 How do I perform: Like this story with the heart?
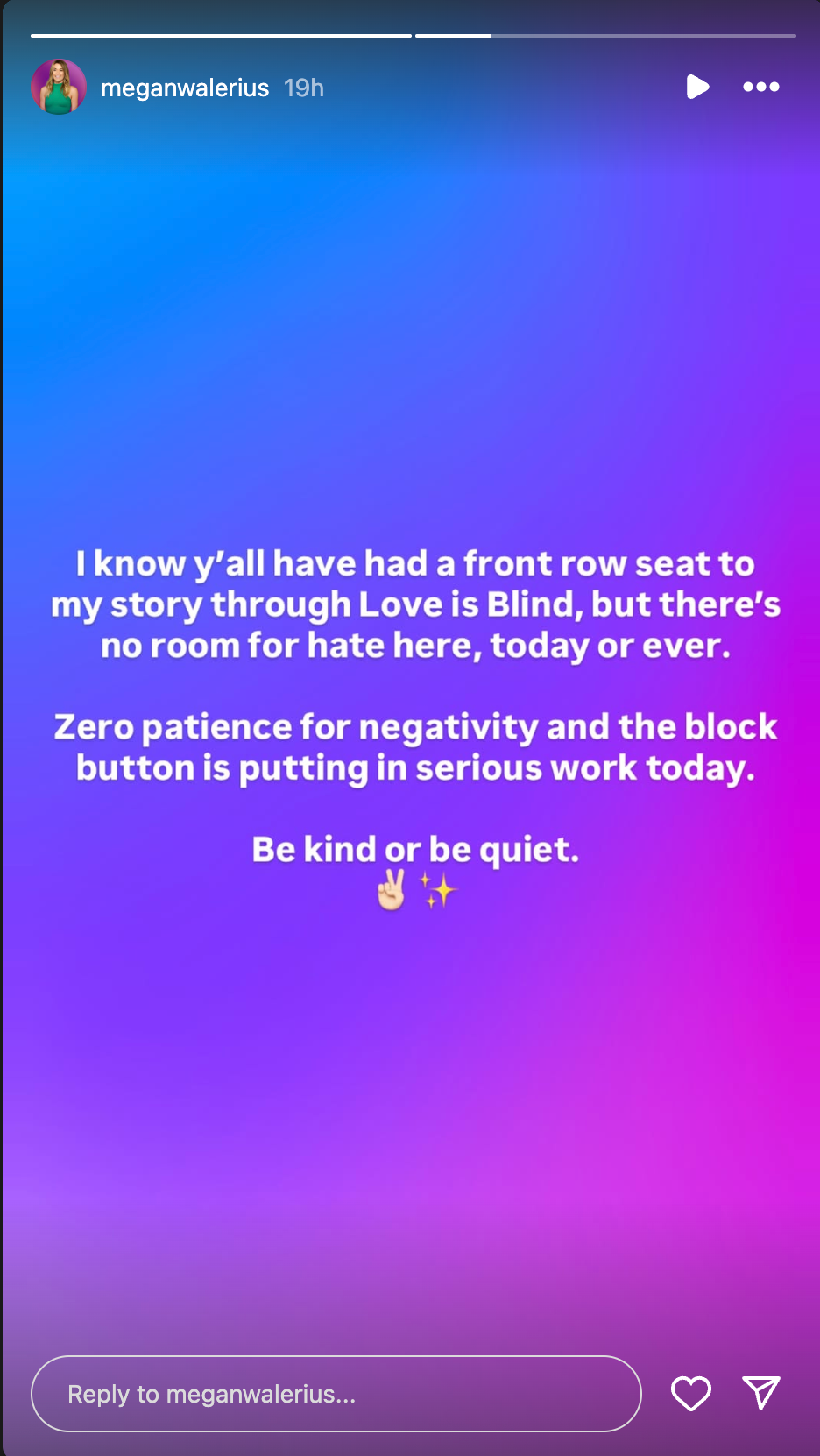pos(690,1393)
